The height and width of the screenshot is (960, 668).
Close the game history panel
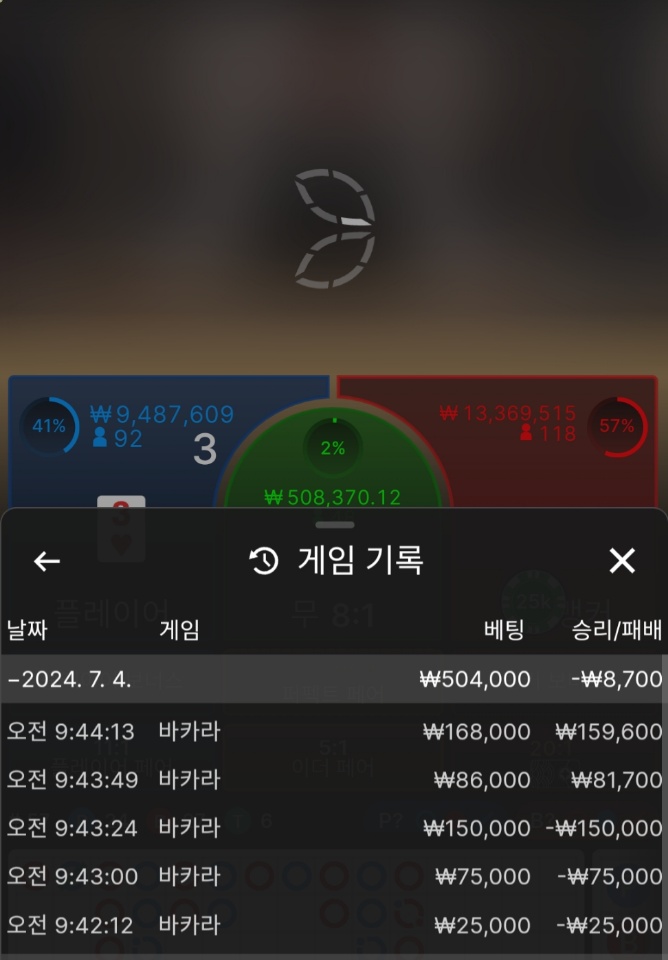[x=622, y=562]
